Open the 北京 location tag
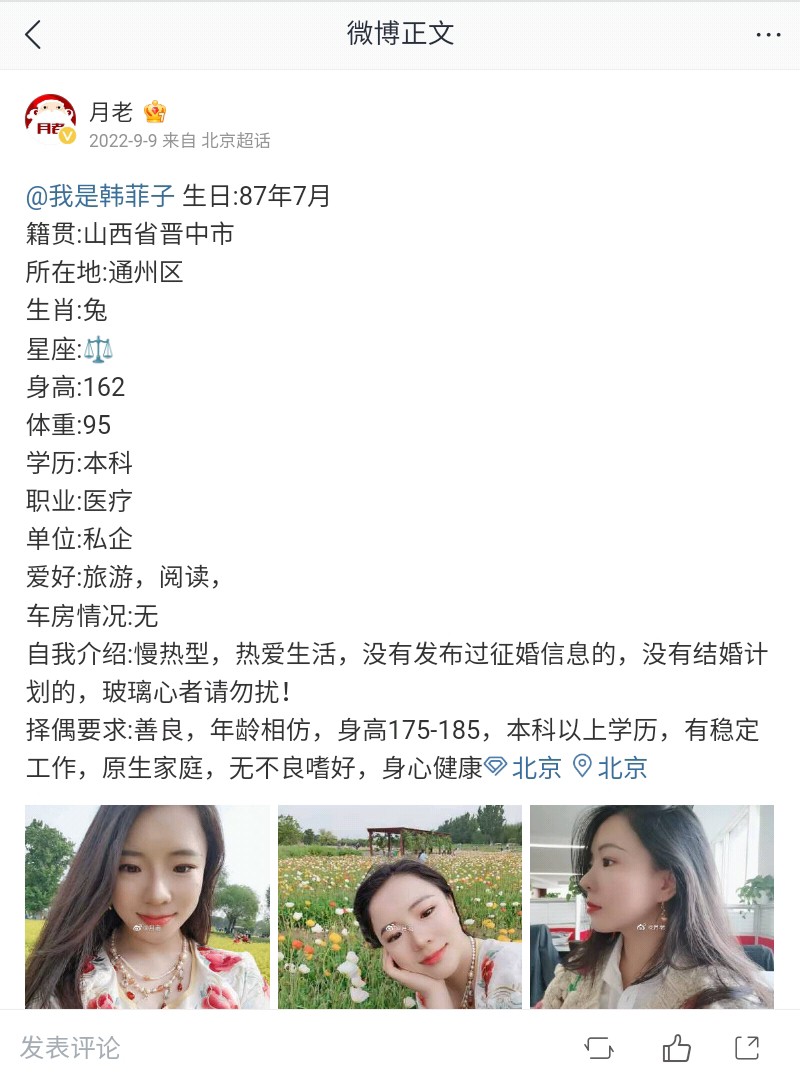The width and height of the screenshot is (800, 1085). [x=610, y=768]
